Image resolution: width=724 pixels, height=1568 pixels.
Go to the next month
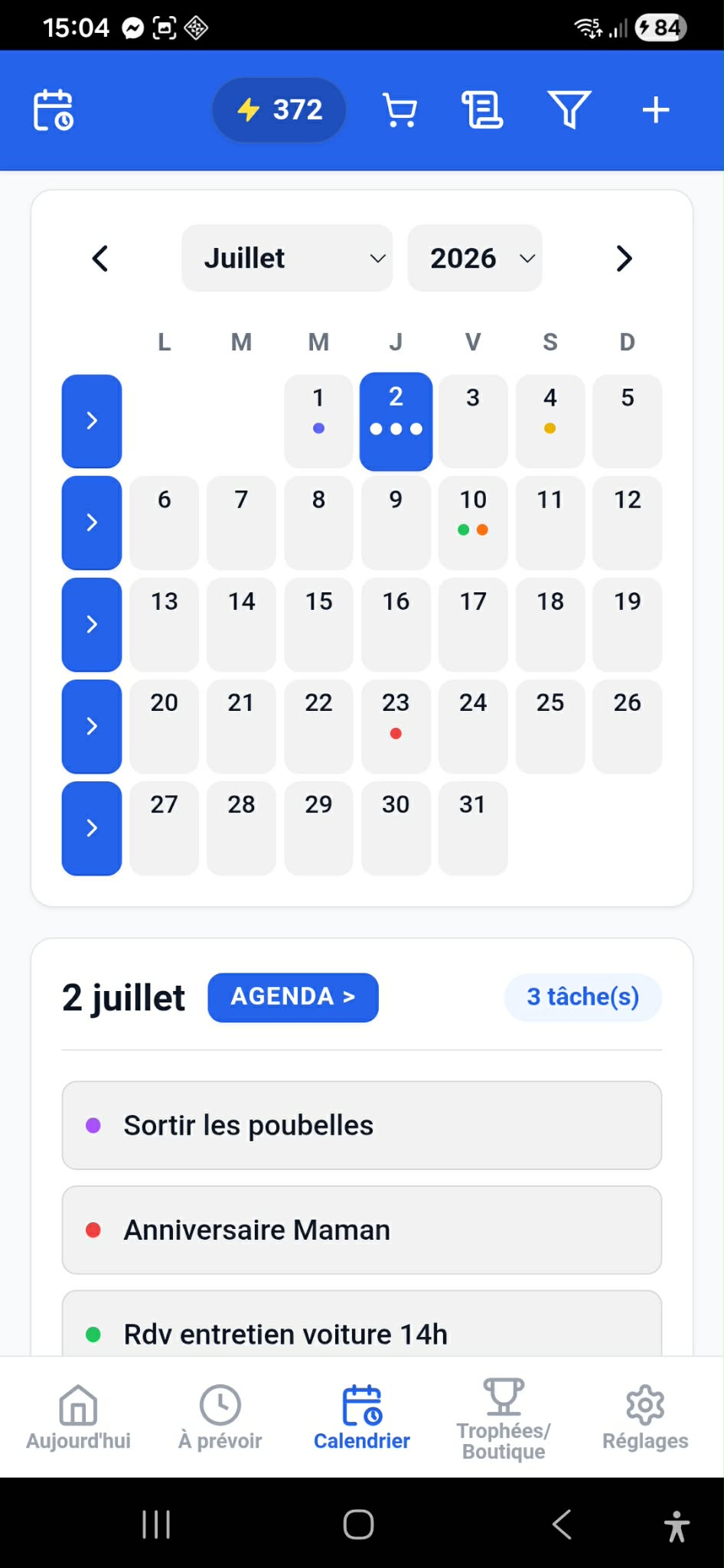pos(624,259)
